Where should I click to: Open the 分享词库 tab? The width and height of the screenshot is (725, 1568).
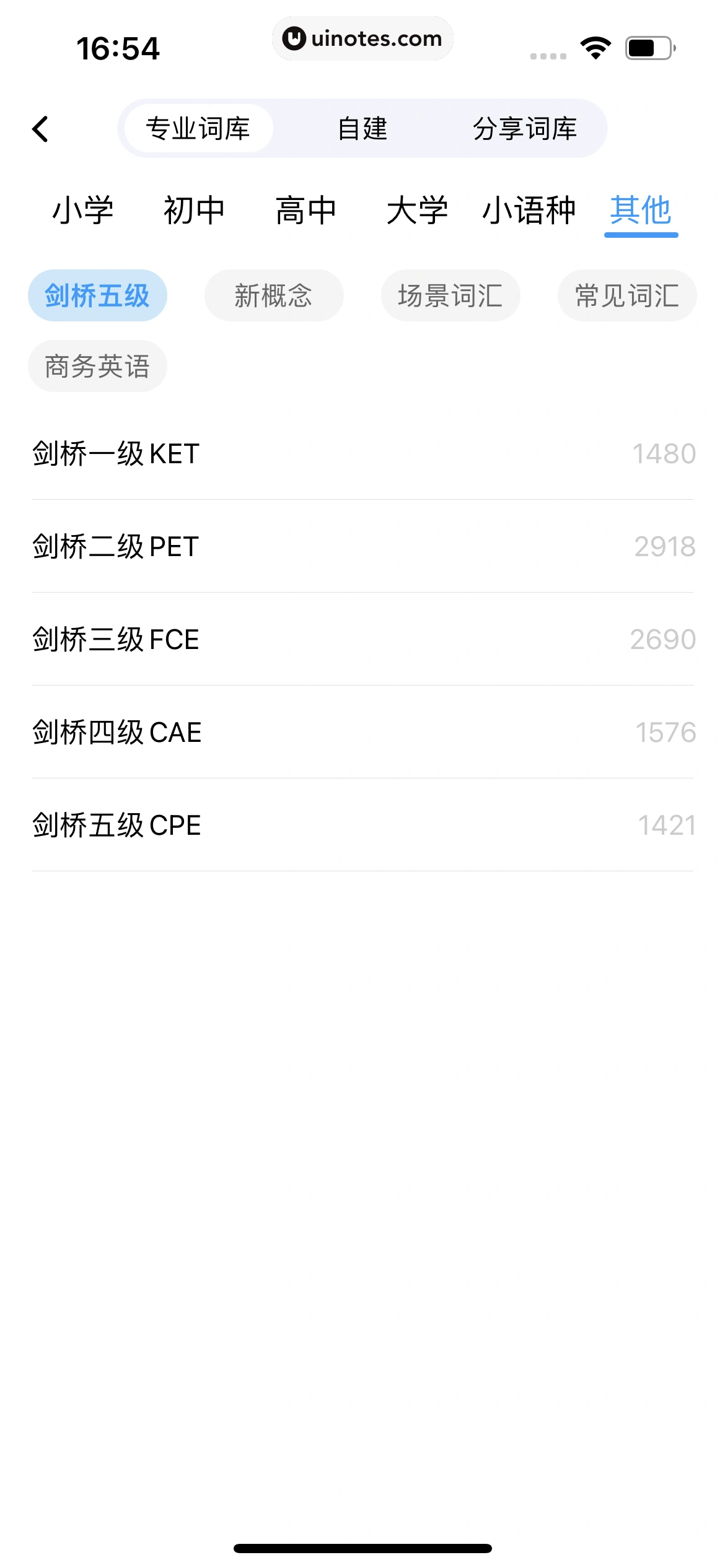525,128
